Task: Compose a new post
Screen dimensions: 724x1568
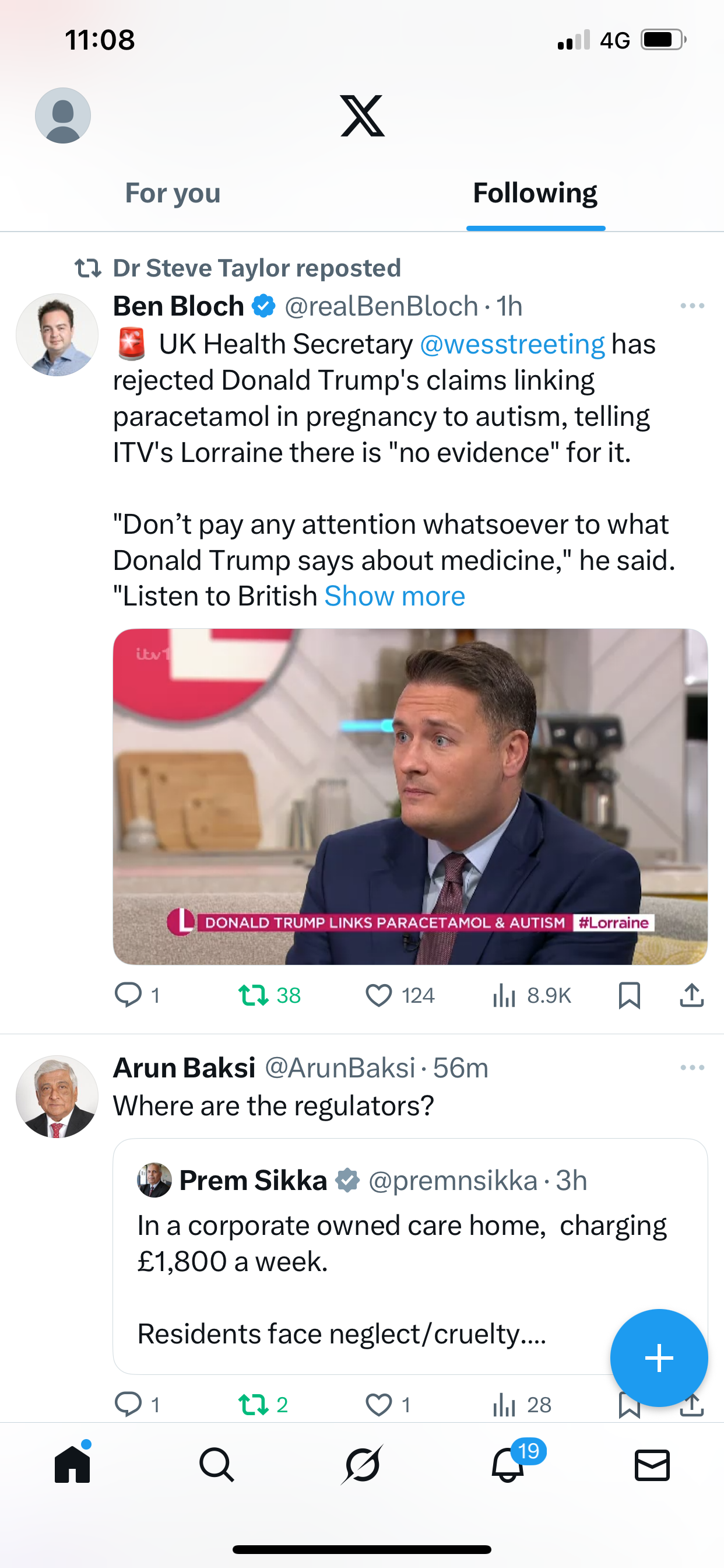Action: 659,1358
